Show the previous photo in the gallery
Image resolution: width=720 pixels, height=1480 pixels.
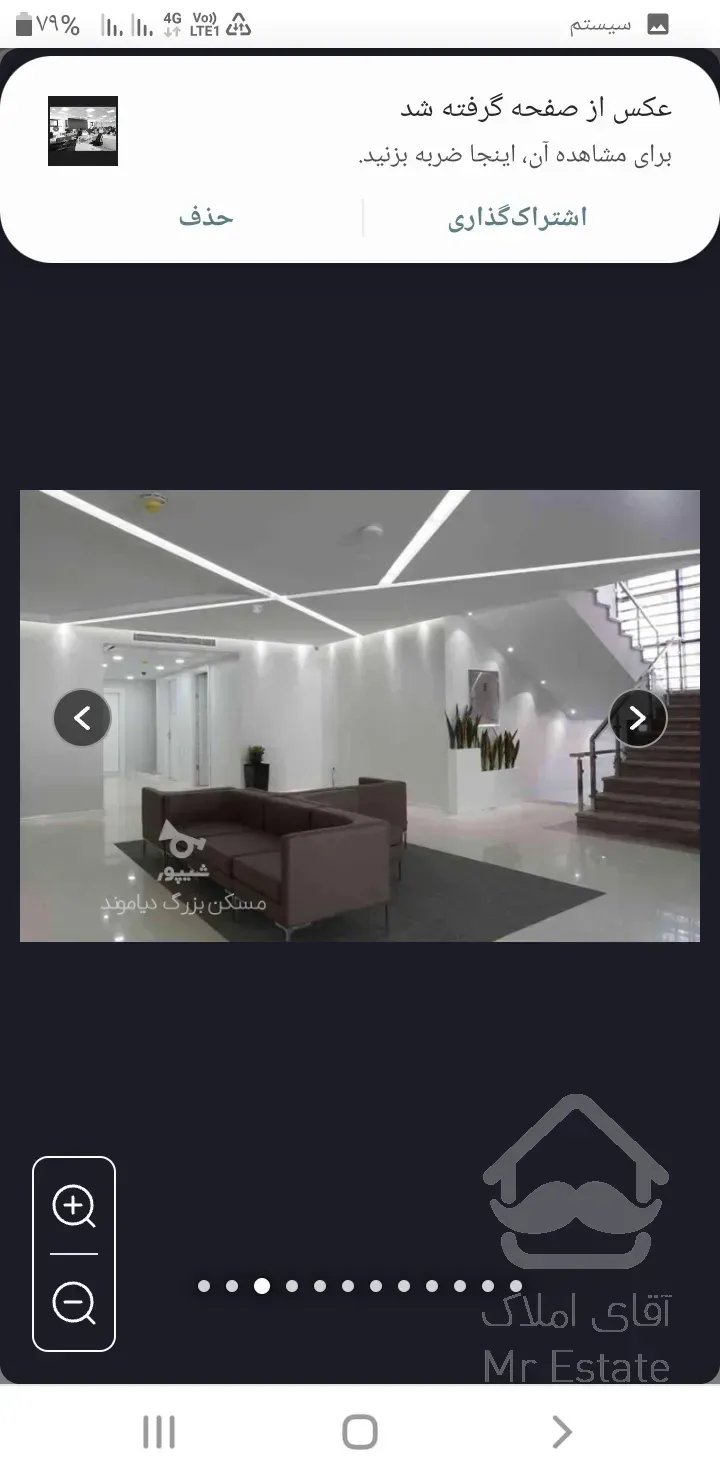click(x=82, y=718)
